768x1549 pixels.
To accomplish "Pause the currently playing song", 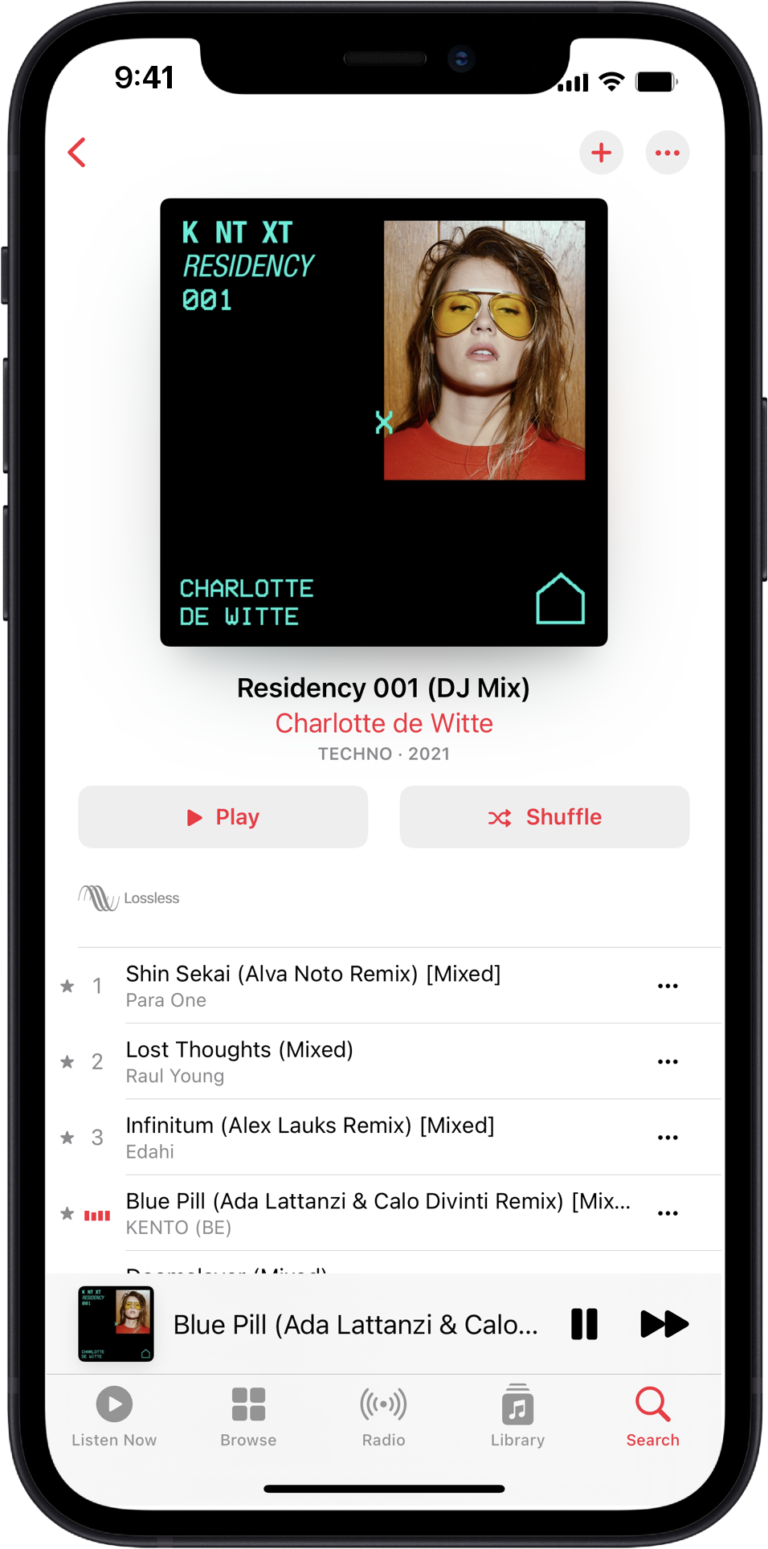I will click(584, 1324).
